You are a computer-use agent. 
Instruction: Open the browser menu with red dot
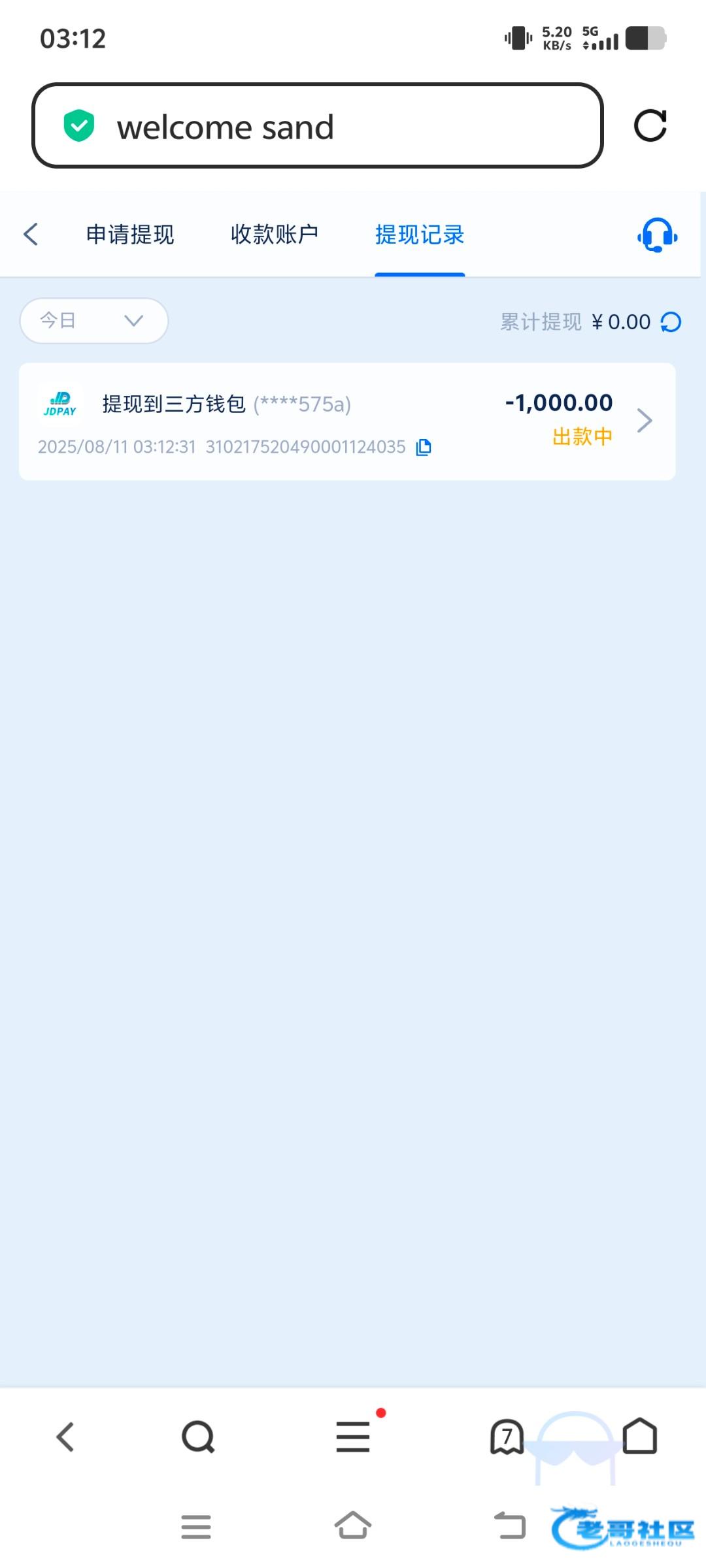pos(353,1437)
